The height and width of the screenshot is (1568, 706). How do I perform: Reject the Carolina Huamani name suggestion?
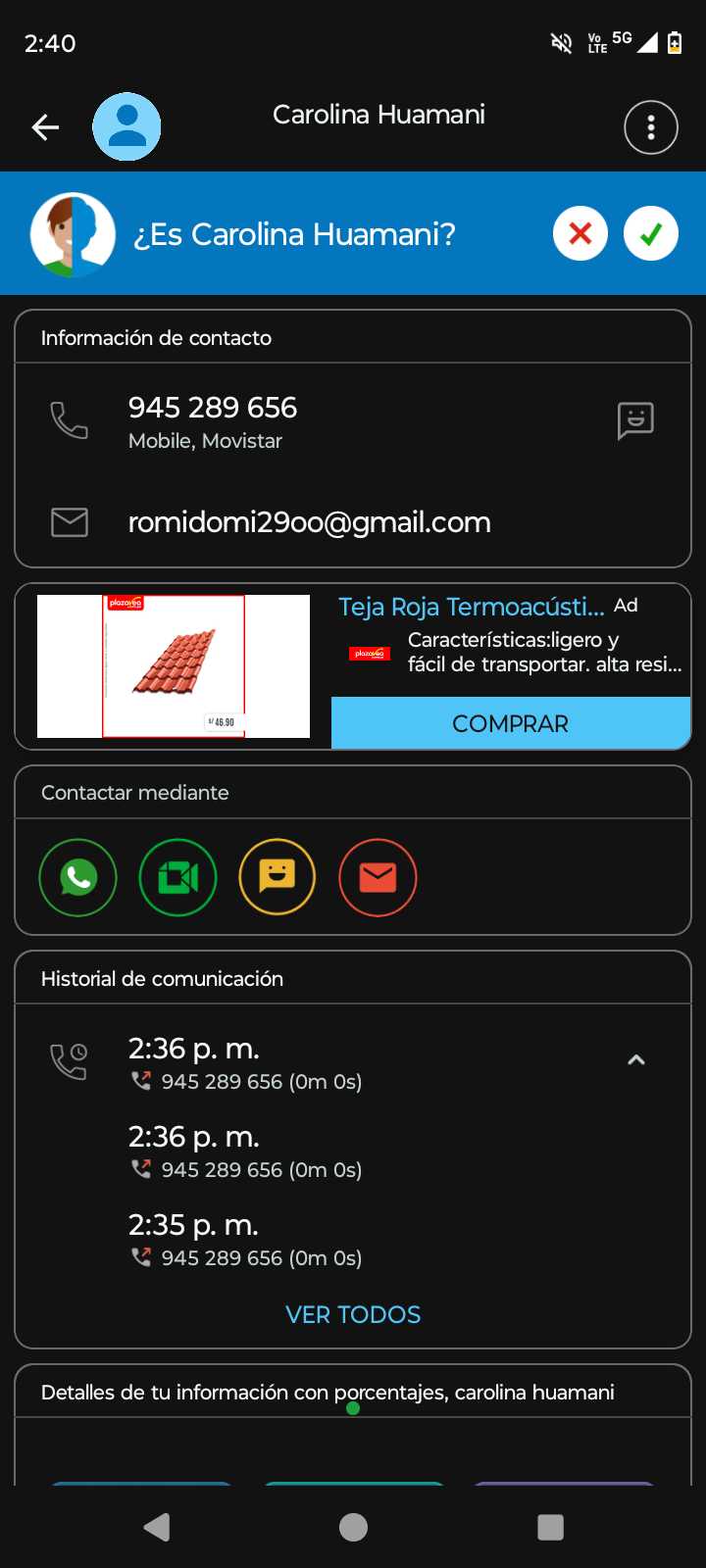(580, 234)
